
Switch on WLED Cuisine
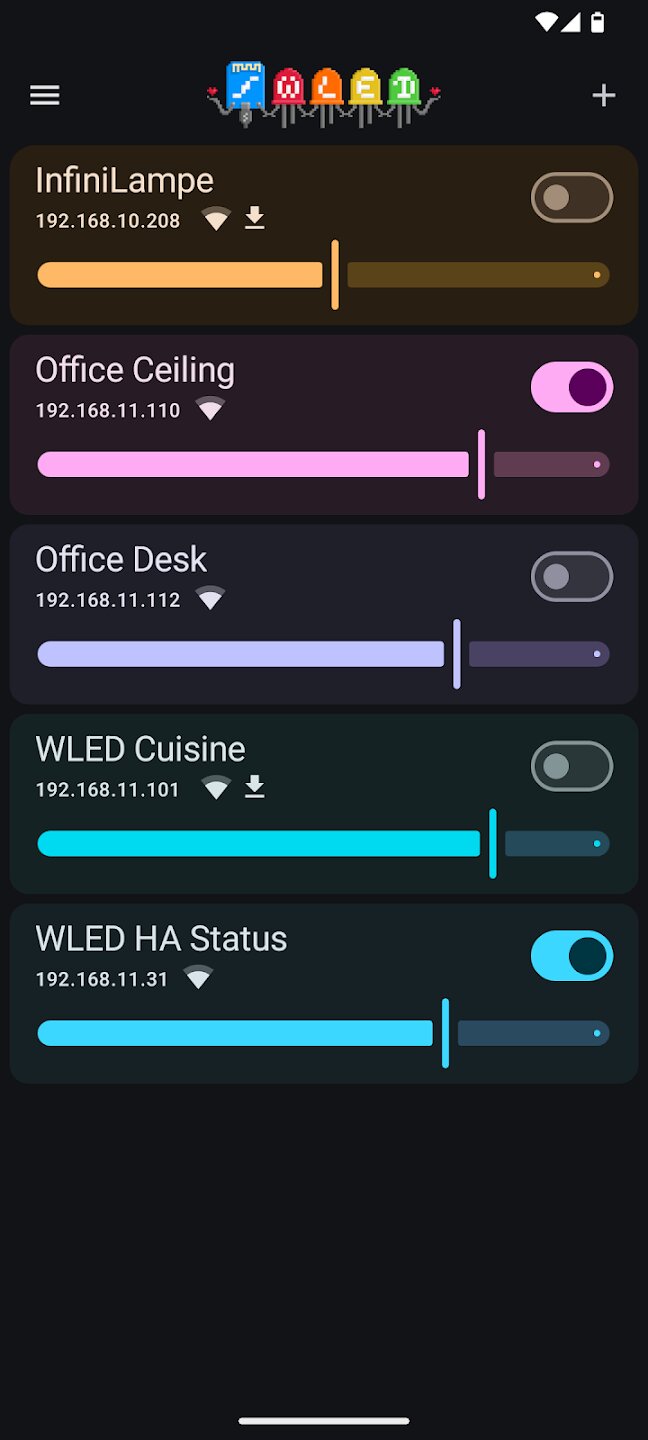click(571, 766)
